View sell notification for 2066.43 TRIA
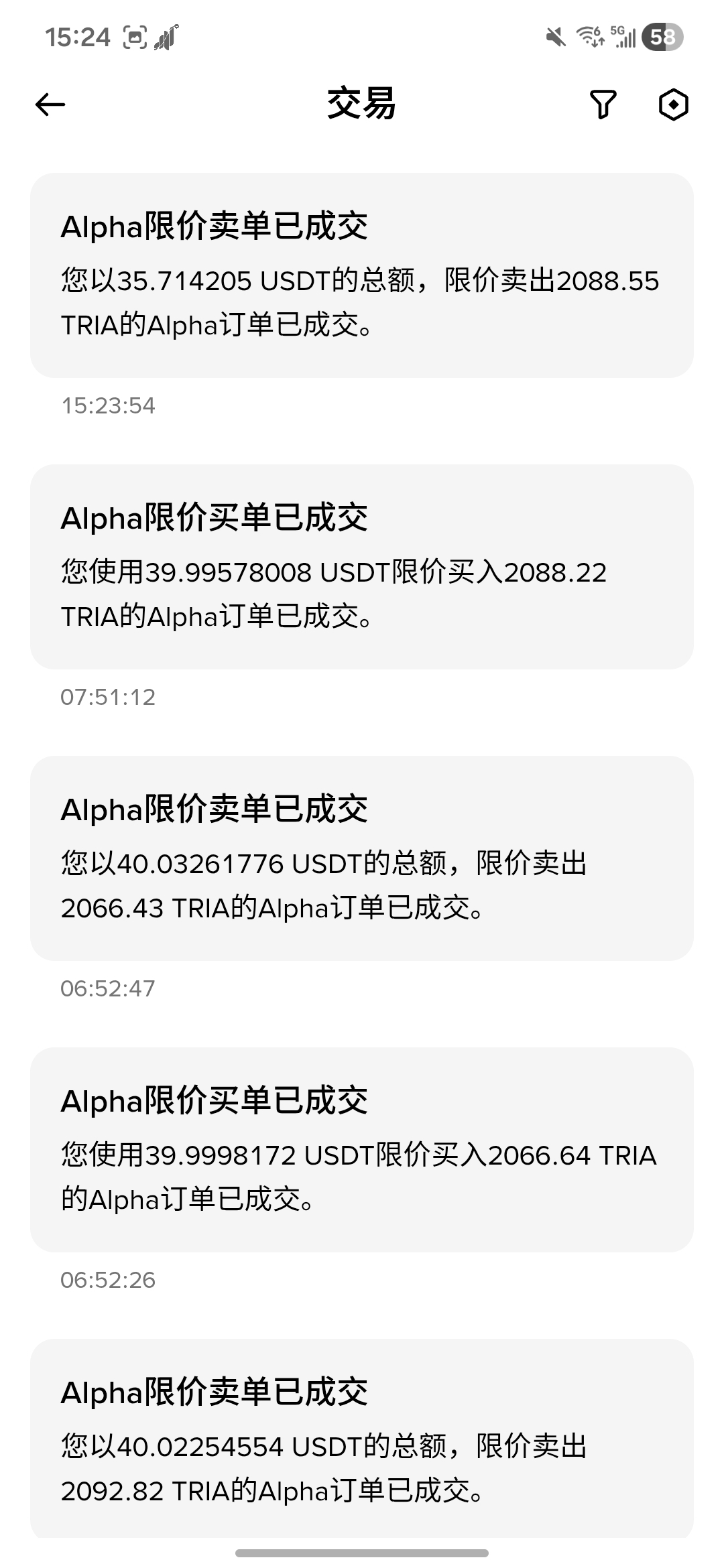 pyautogui.click(x=362, y=858)
